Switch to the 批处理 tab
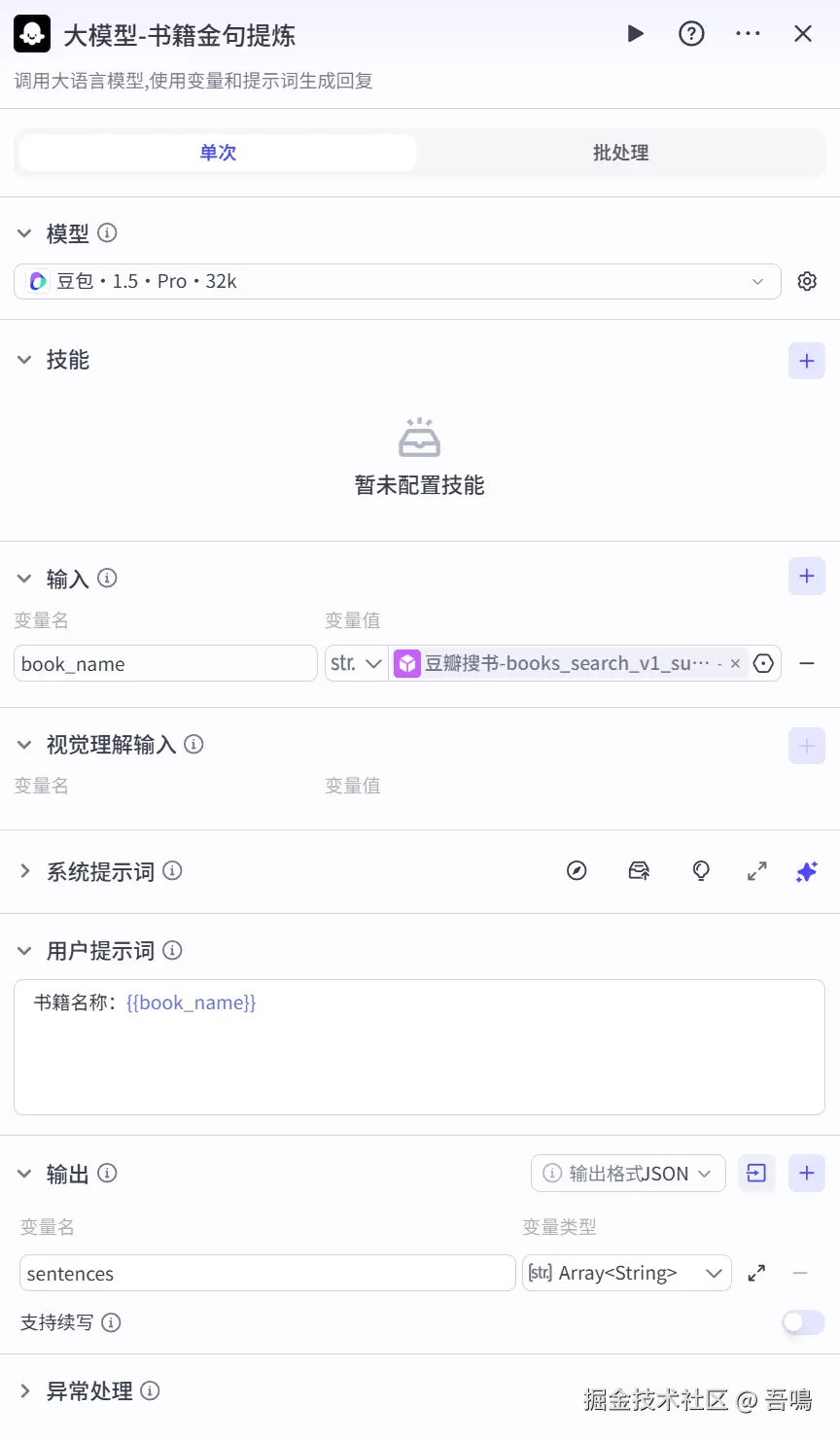Screen dimensions: 840x1441 tap(620, 153)
